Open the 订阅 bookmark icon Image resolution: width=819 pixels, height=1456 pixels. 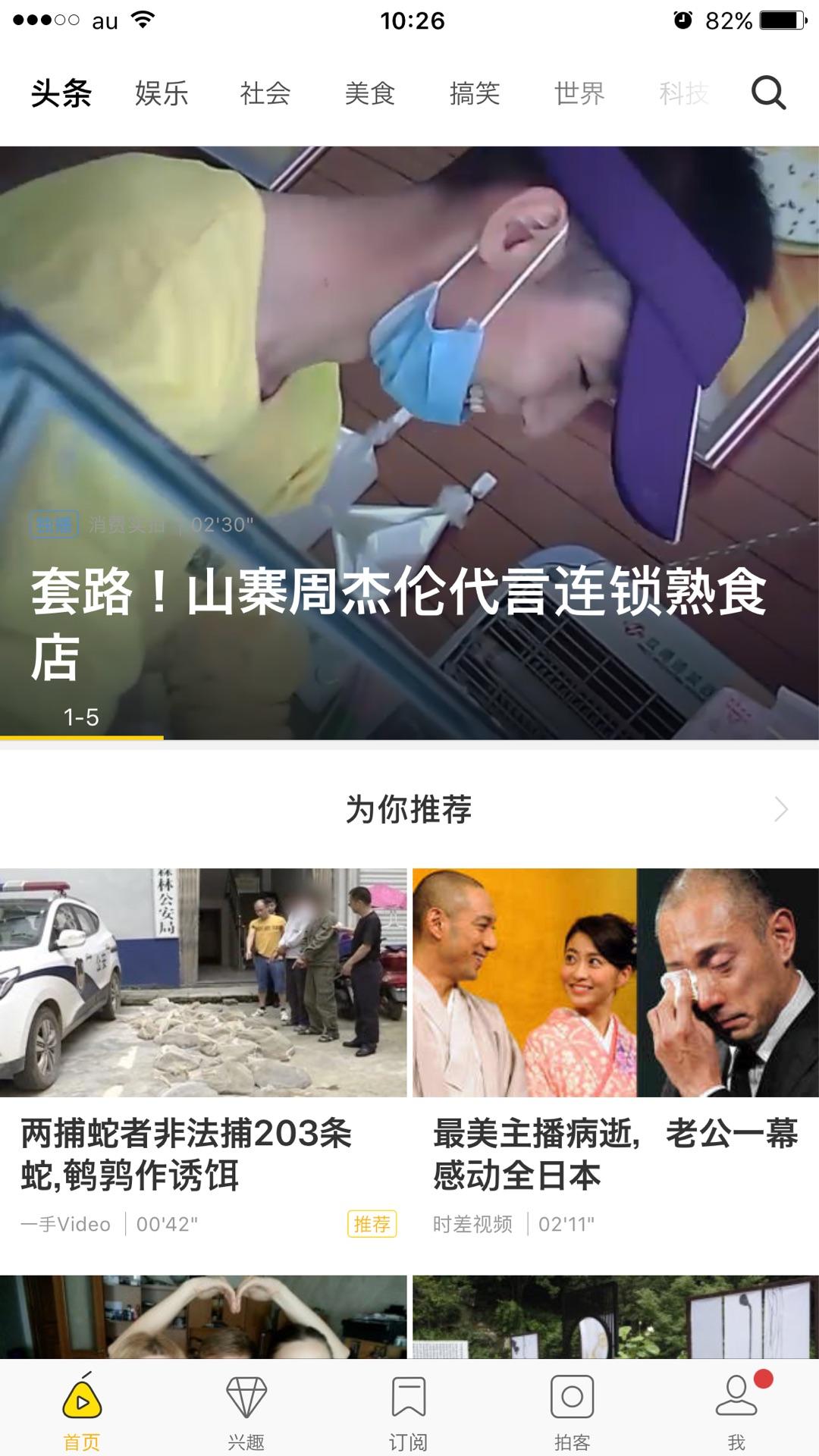(x=409, y=1407)
